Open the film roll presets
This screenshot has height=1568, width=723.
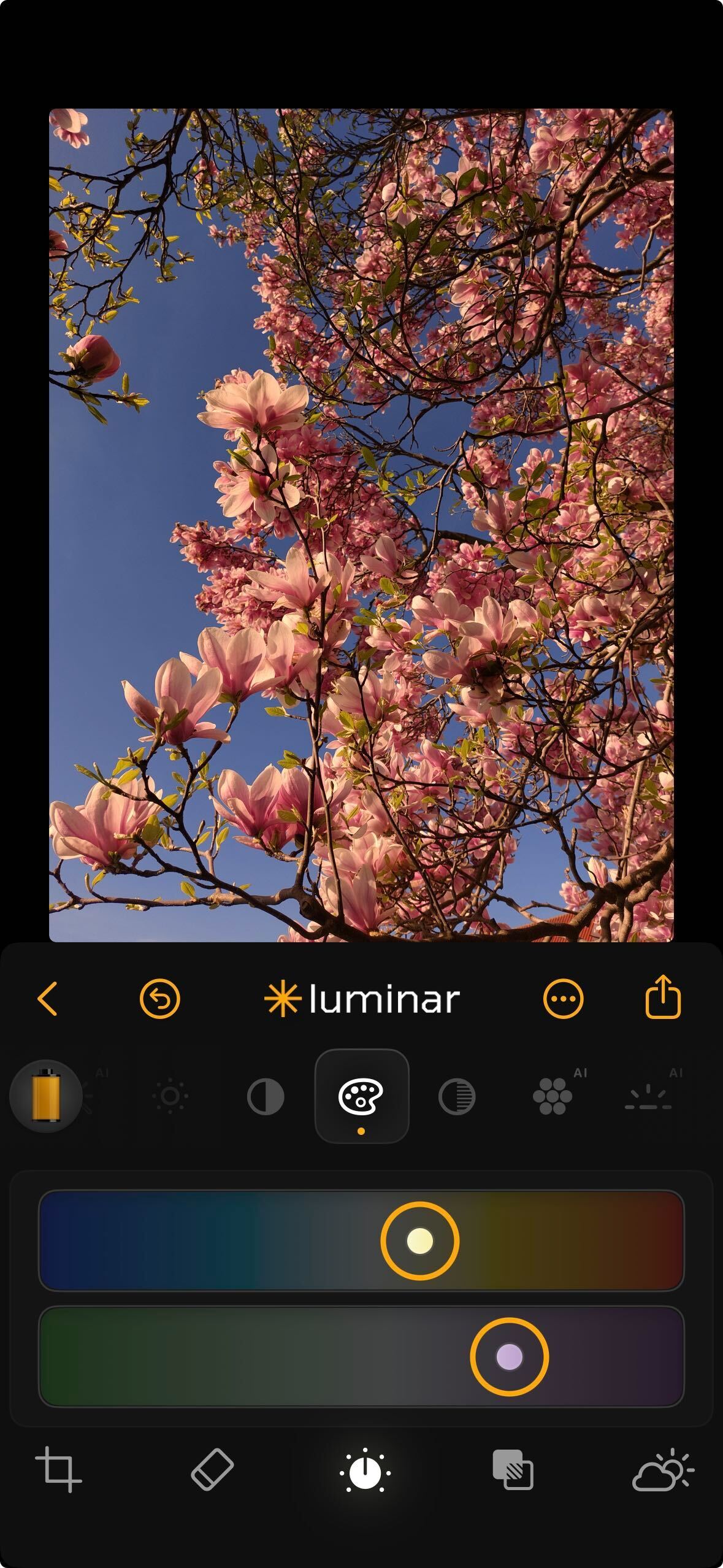tap(46, 1096)
